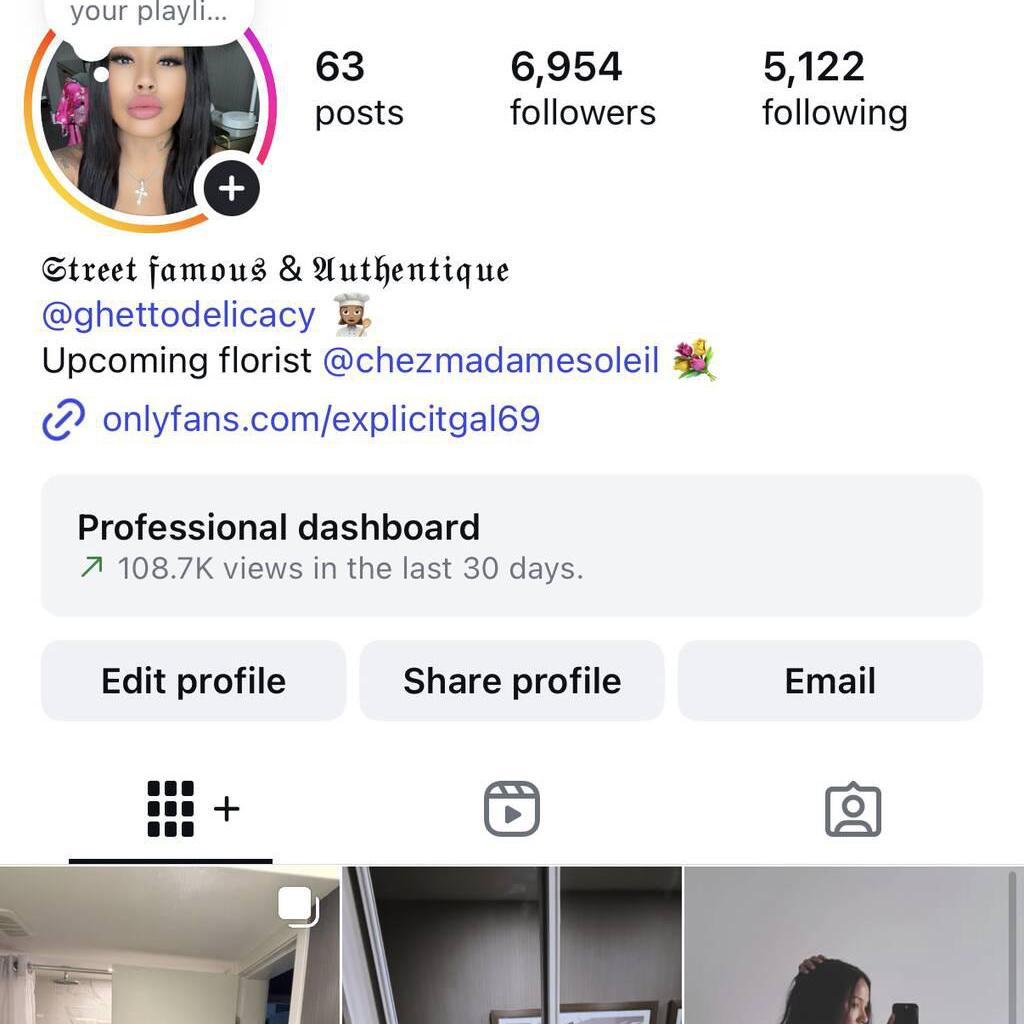Tap Edit profile
The width and height of the screenshot is (1024, 1024).
tap(193, 681)
